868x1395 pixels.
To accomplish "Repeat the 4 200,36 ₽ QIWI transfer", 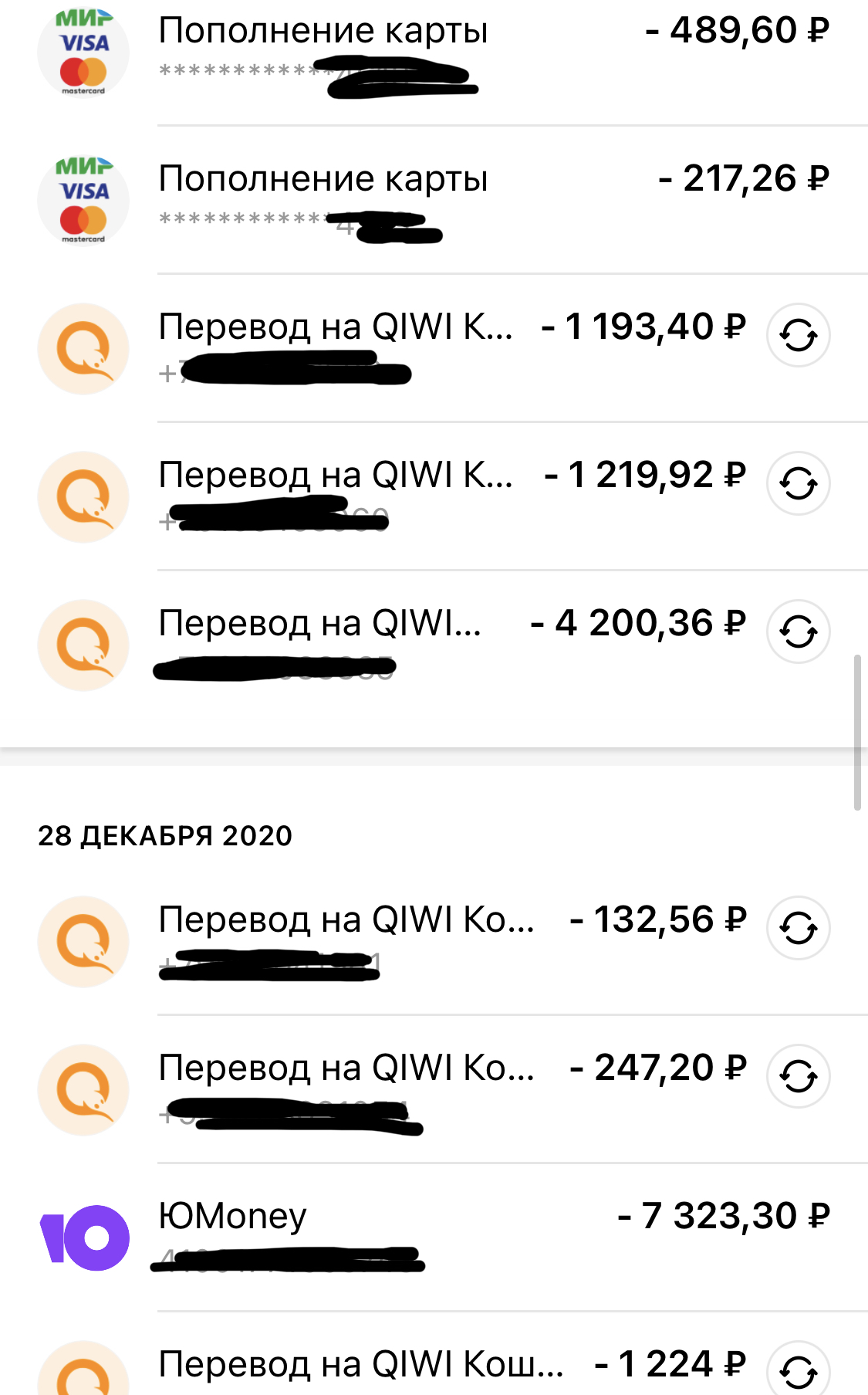I will coord(798,631).
